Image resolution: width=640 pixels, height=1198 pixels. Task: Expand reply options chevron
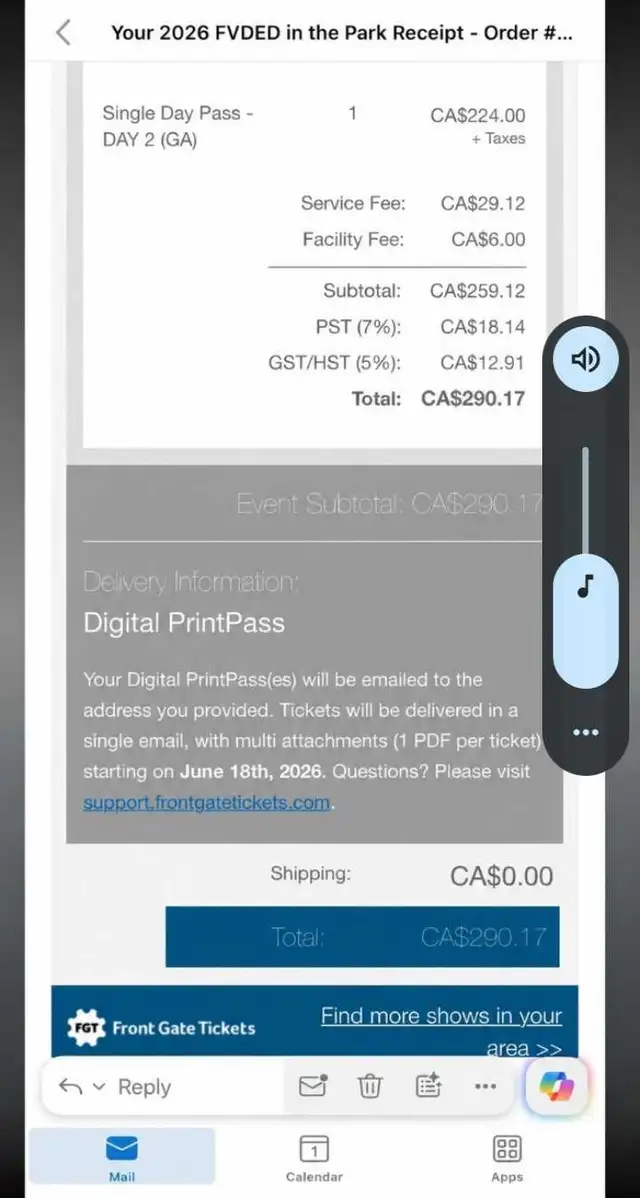coord(99,1086)
